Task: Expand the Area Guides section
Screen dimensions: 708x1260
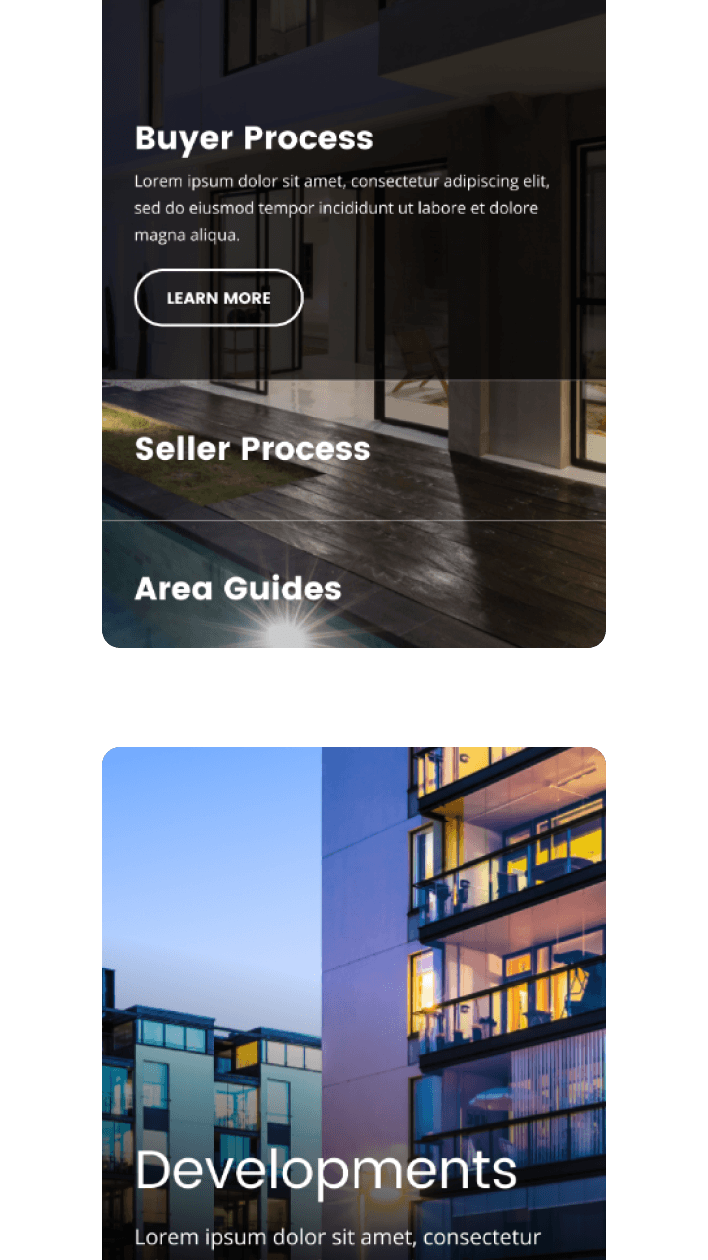Action: tap(238, 588)
